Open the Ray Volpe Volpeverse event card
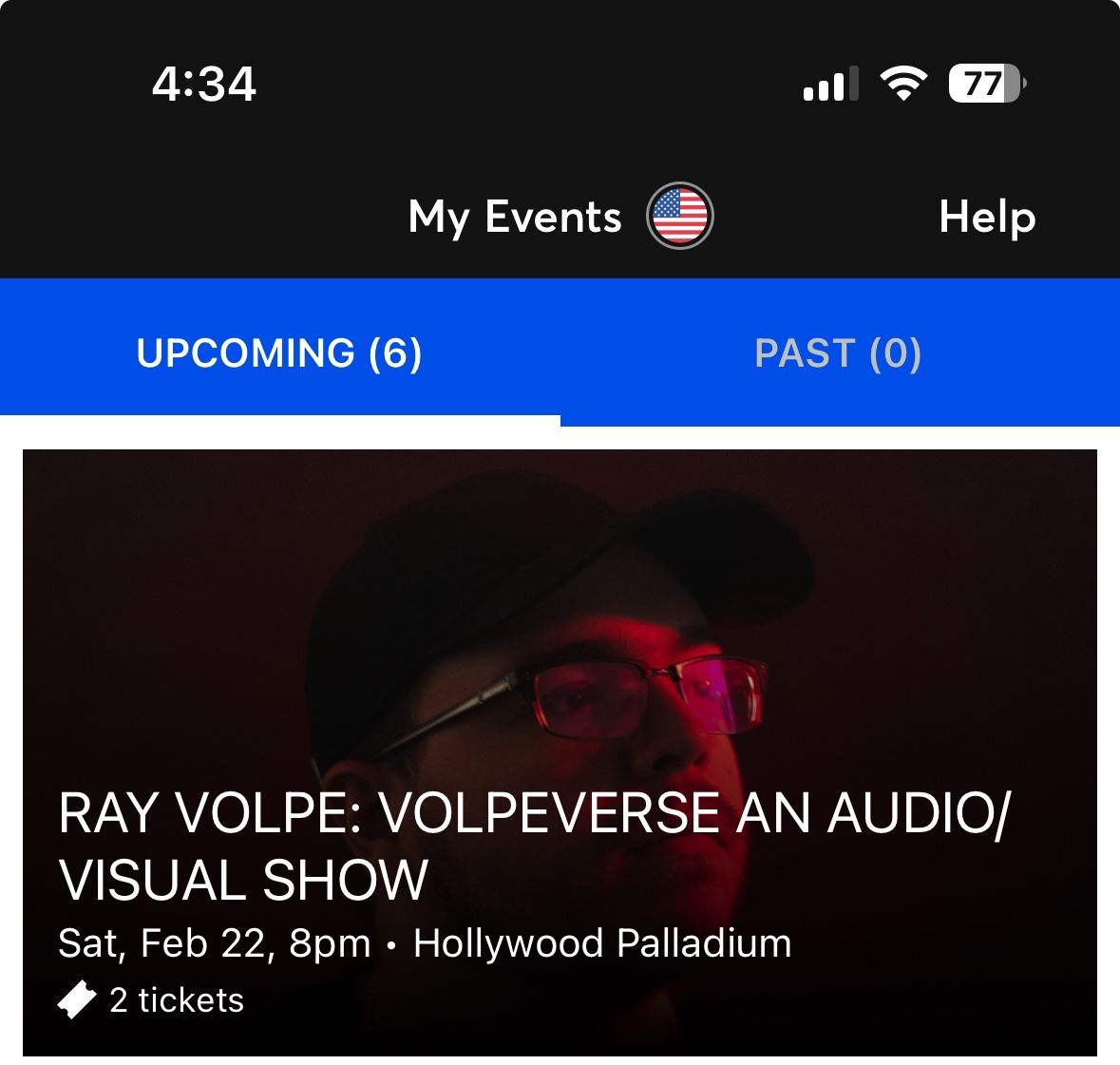1120x1065 pixels. pos(560,751)
